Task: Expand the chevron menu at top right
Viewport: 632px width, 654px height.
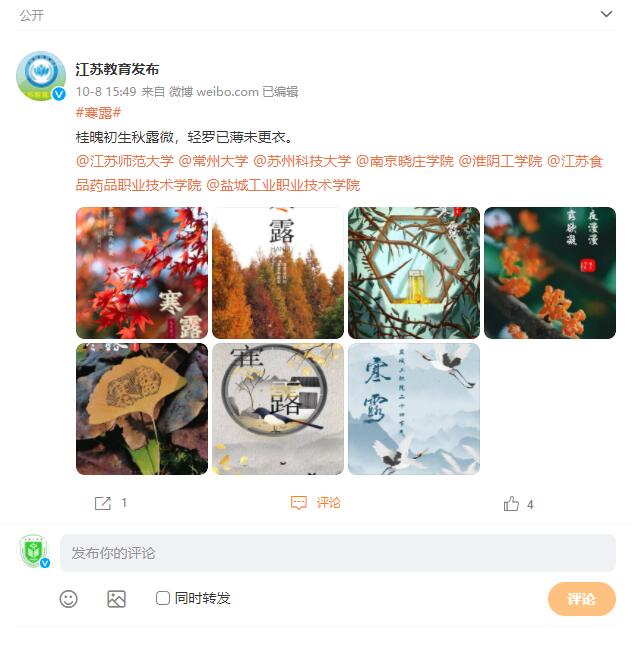Action: click(x=606, y=14)
